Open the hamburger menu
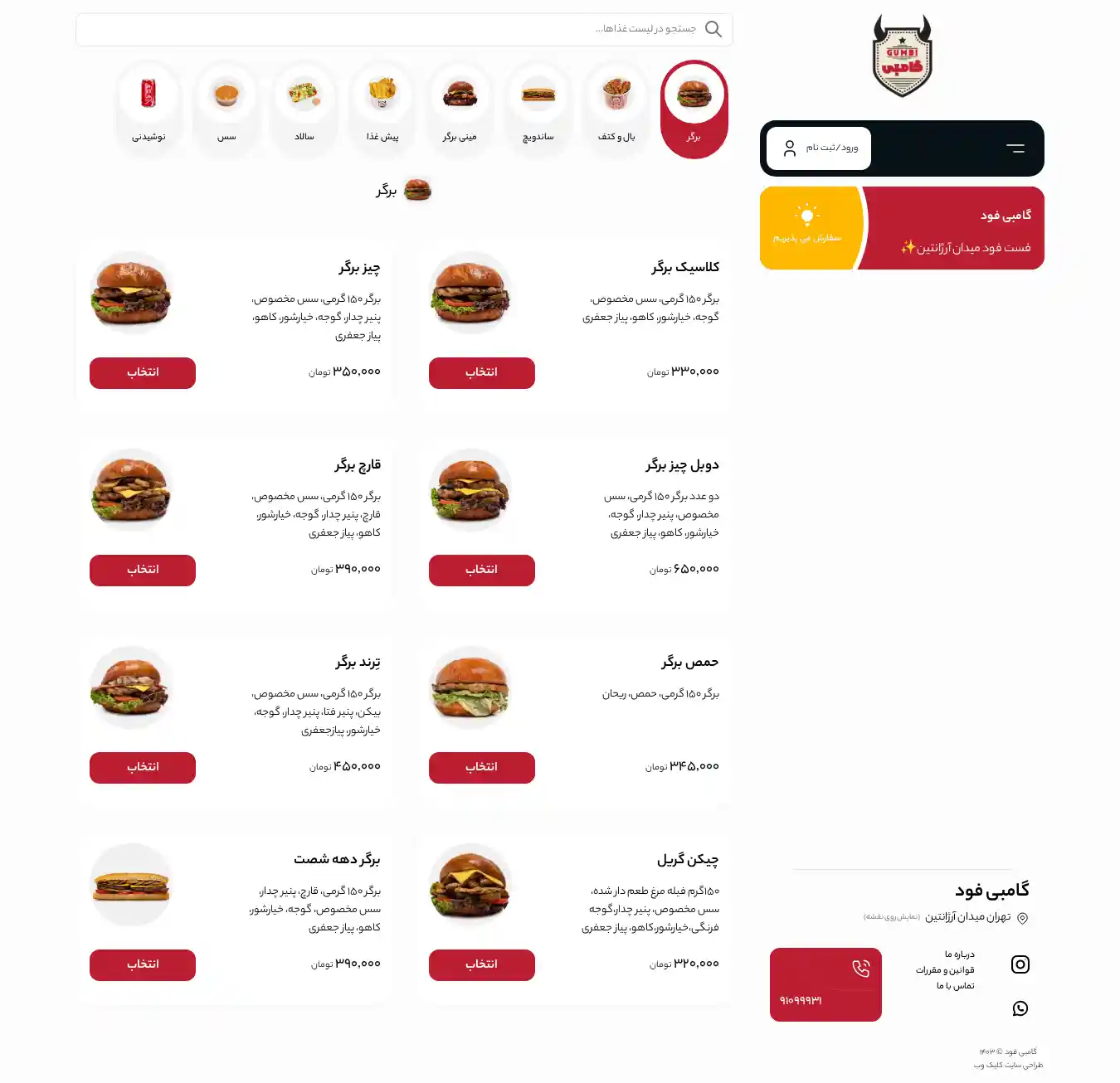This screenshot has height=1083, width=1120. tap(1015, 148)
